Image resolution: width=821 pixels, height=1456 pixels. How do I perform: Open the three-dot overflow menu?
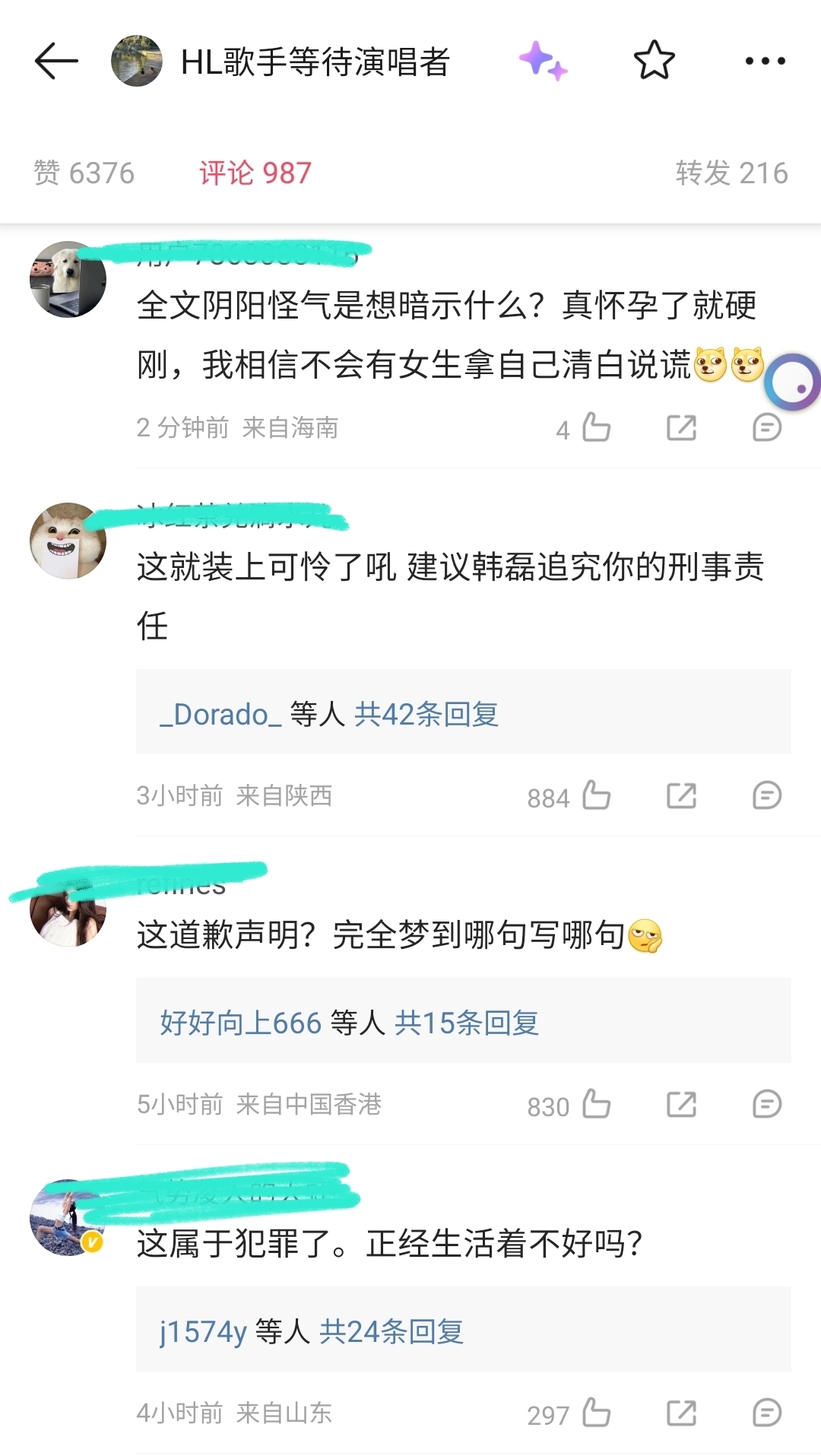click(765, 61)
